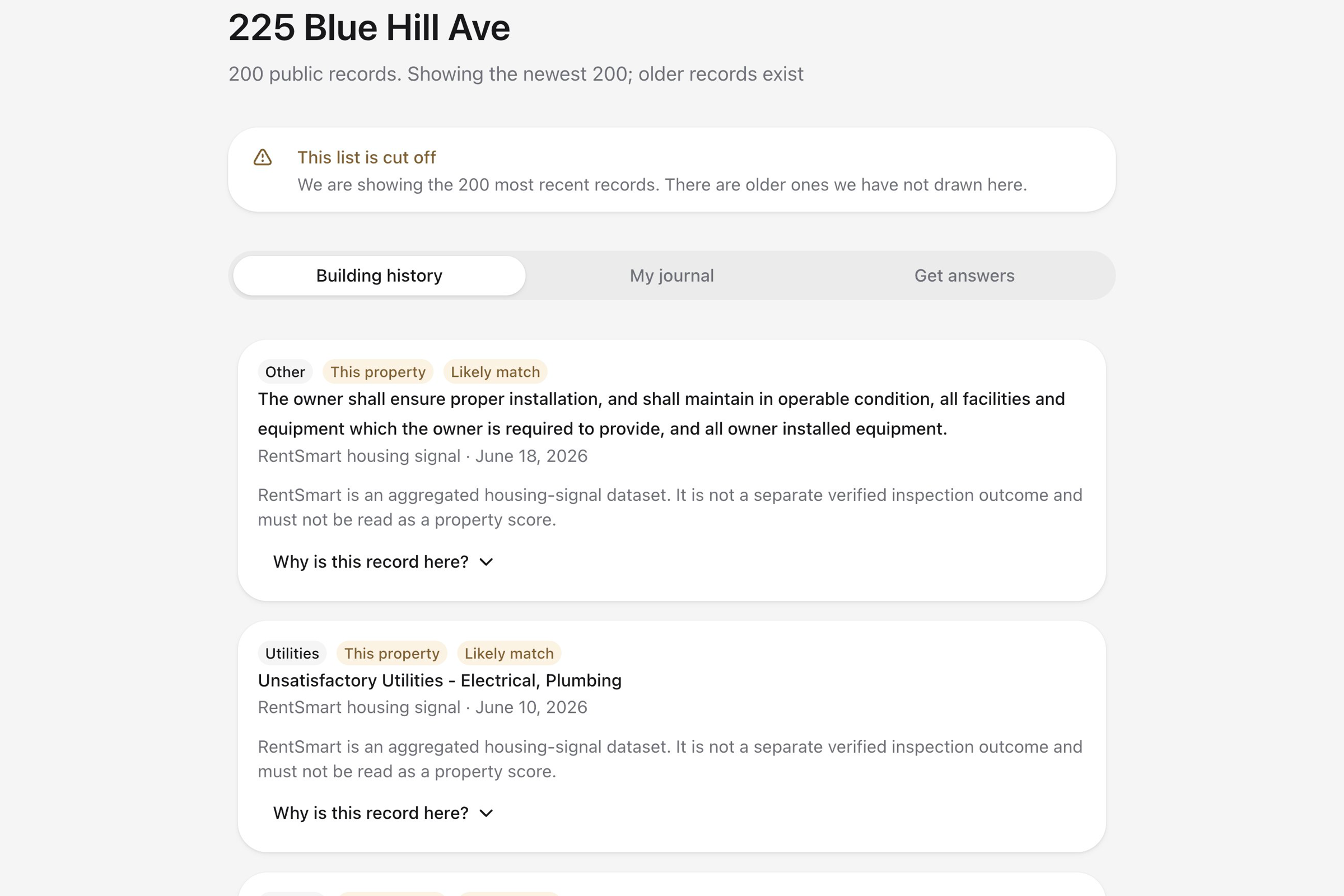This screenshot has width=1344, height=896.
Task: Expand "Why is this record here?" on June 18 record
Action: click(x=383, y=562)
